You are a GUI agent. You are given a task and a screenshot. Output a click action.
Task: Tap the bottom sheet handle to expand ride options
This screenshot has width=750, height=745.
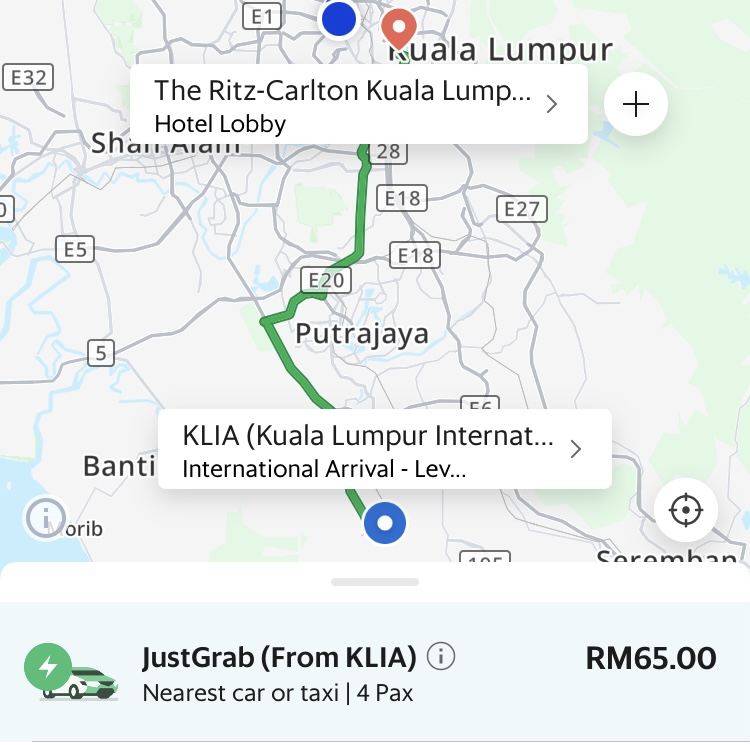[375, 581]
